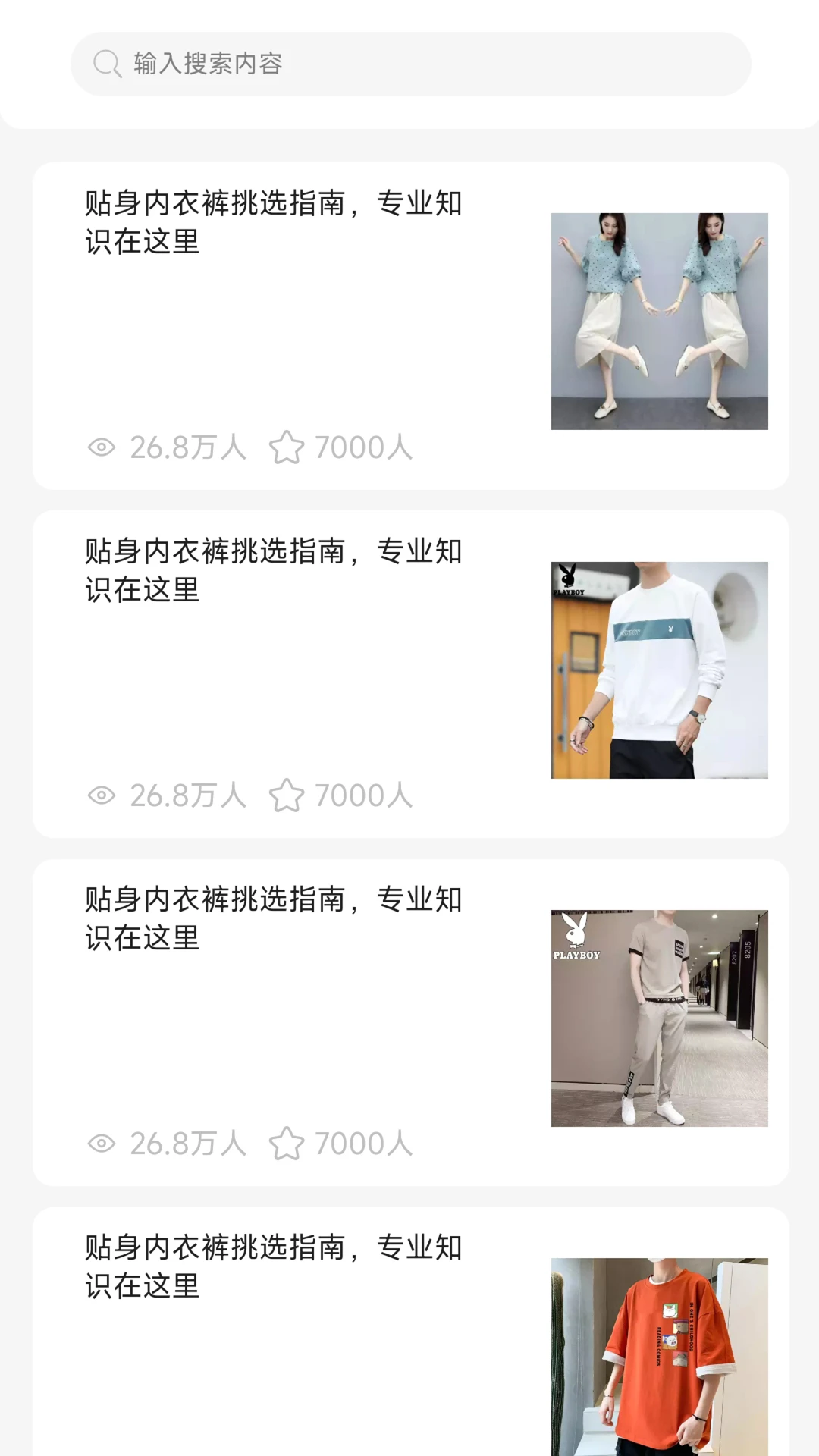Click the blue blouse outfit thumbnail

(x=657, y=322)
